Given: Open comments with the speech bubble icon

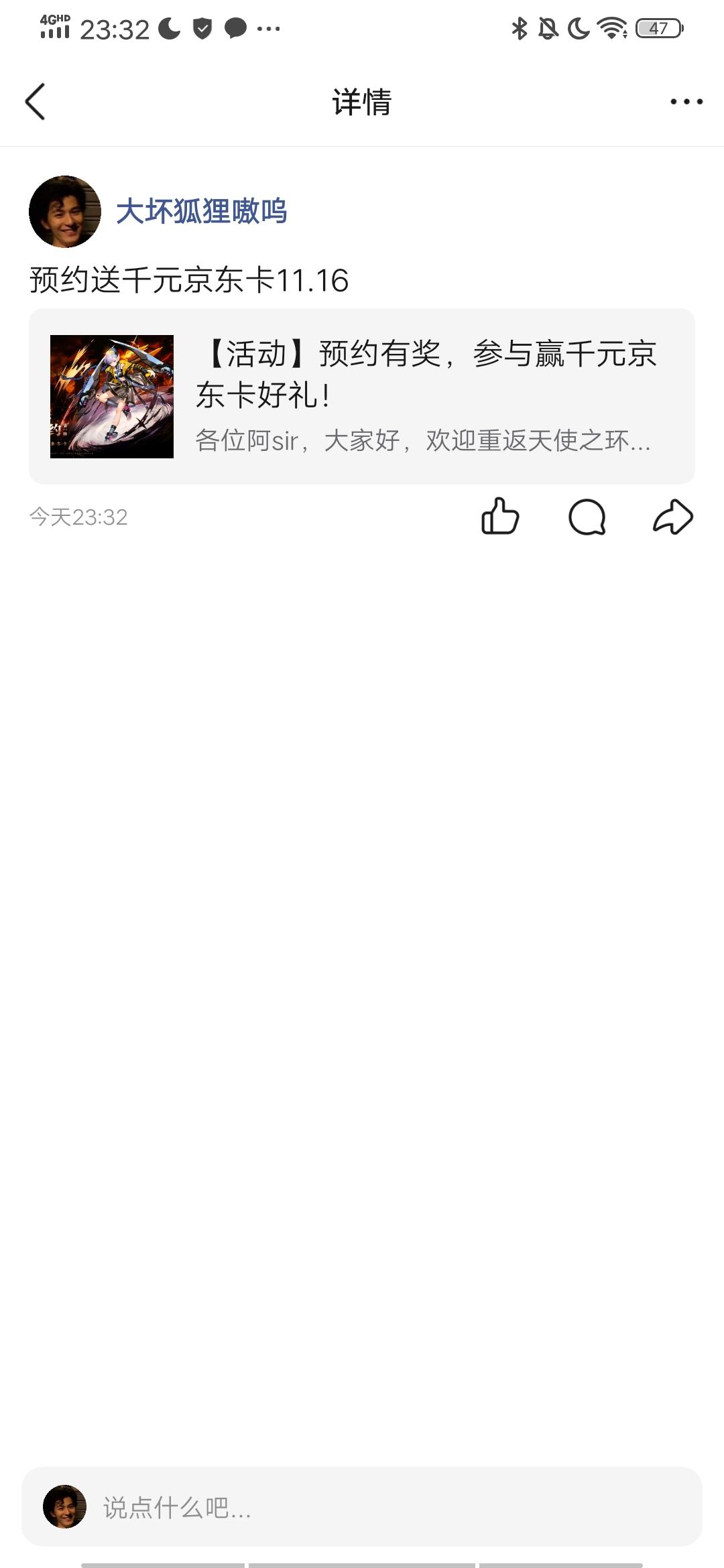Looking at the screenshot, I should [587, 516].
